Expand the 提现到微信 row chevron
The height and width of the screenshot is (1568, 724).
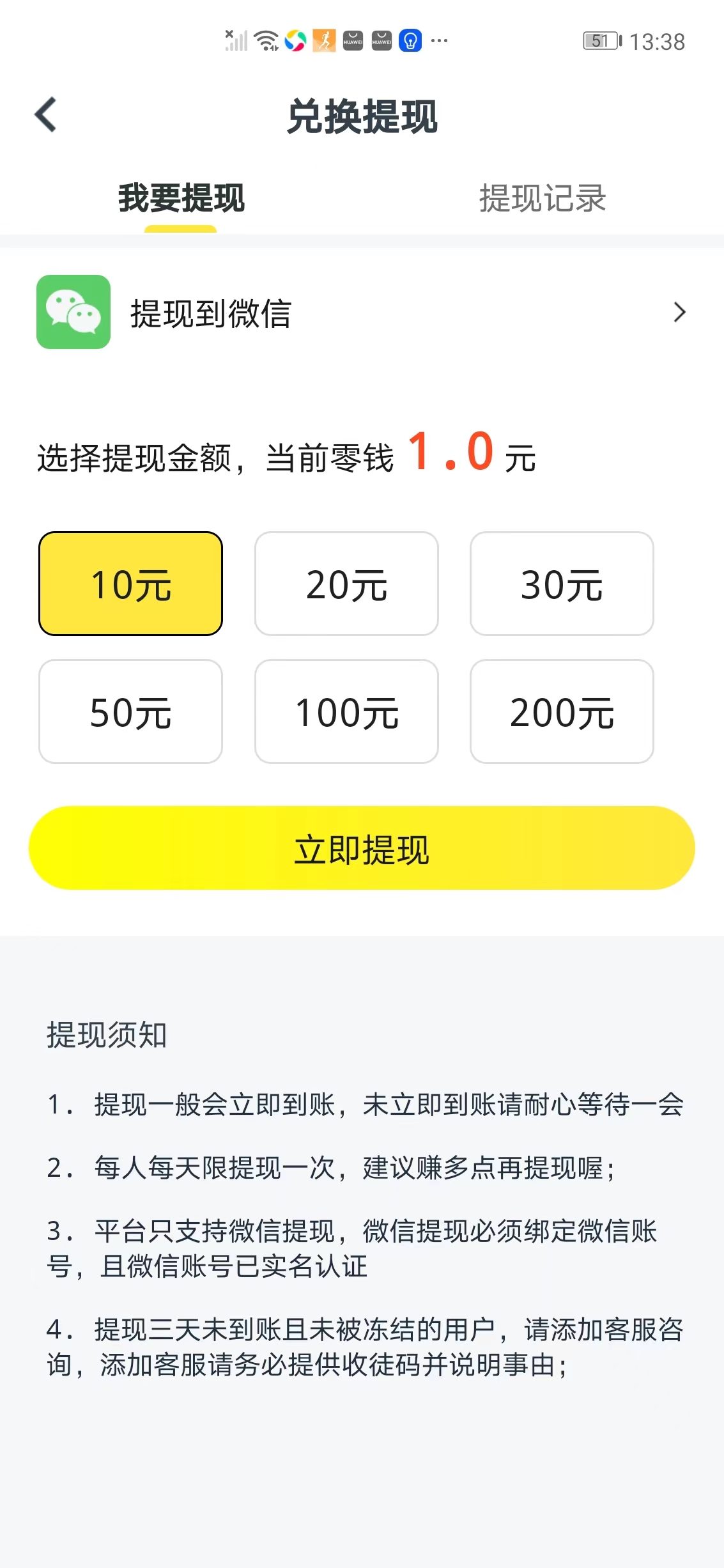click(x=679, y=313)
